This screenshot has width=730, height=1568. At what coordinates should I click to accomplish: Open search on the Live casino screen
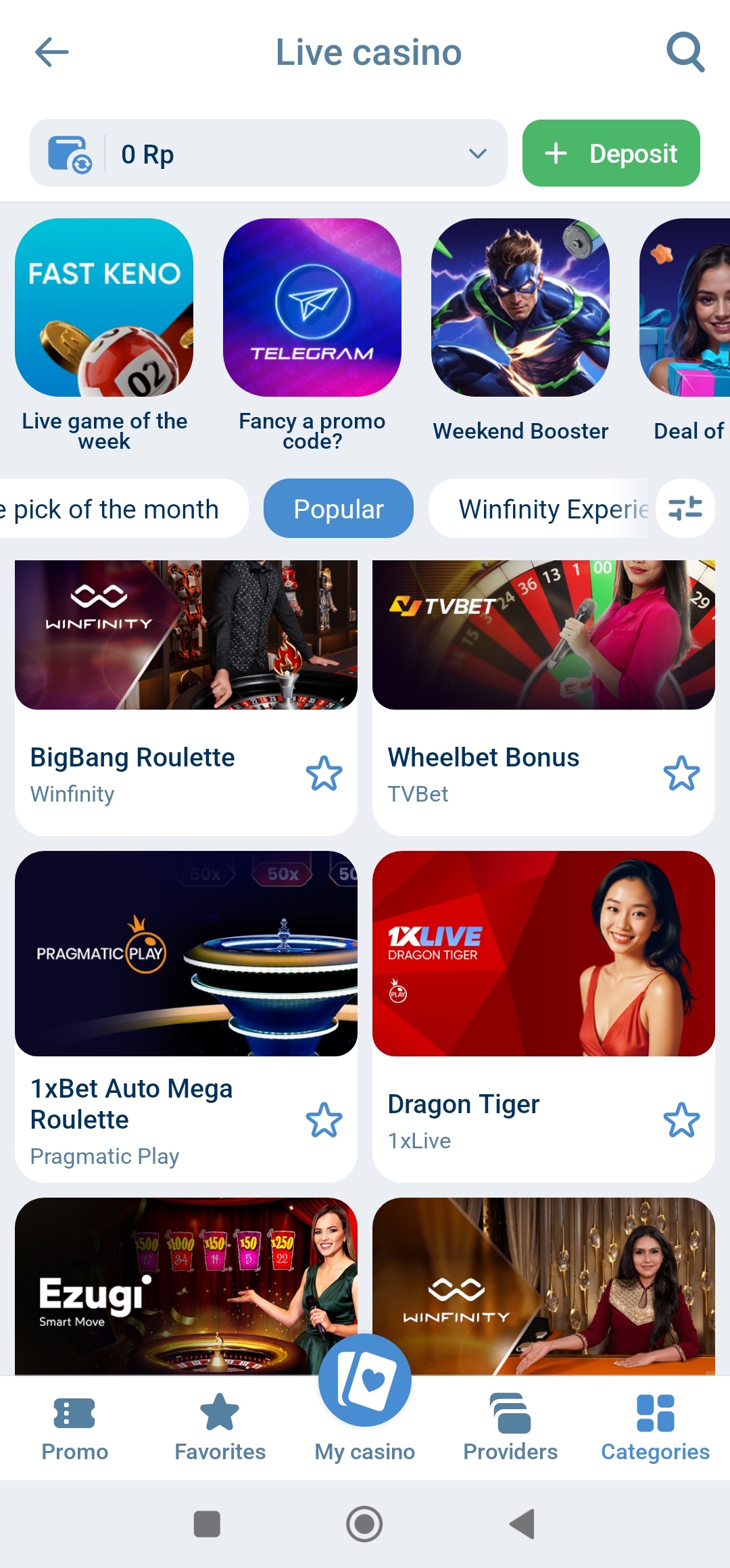click(x=685, y=52)
